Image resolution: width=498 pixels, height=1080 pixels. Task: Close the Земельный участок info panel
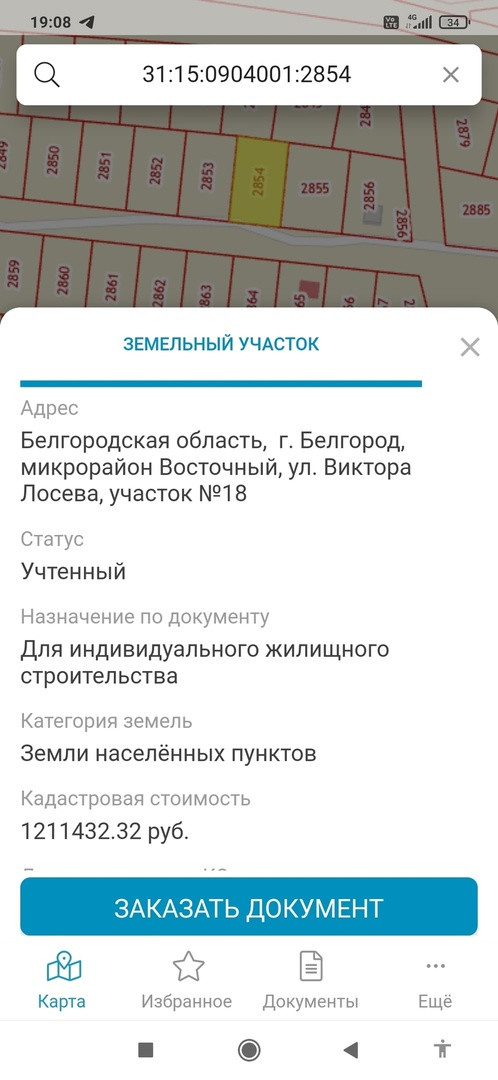pyautogui.click(x=470, y=347)
